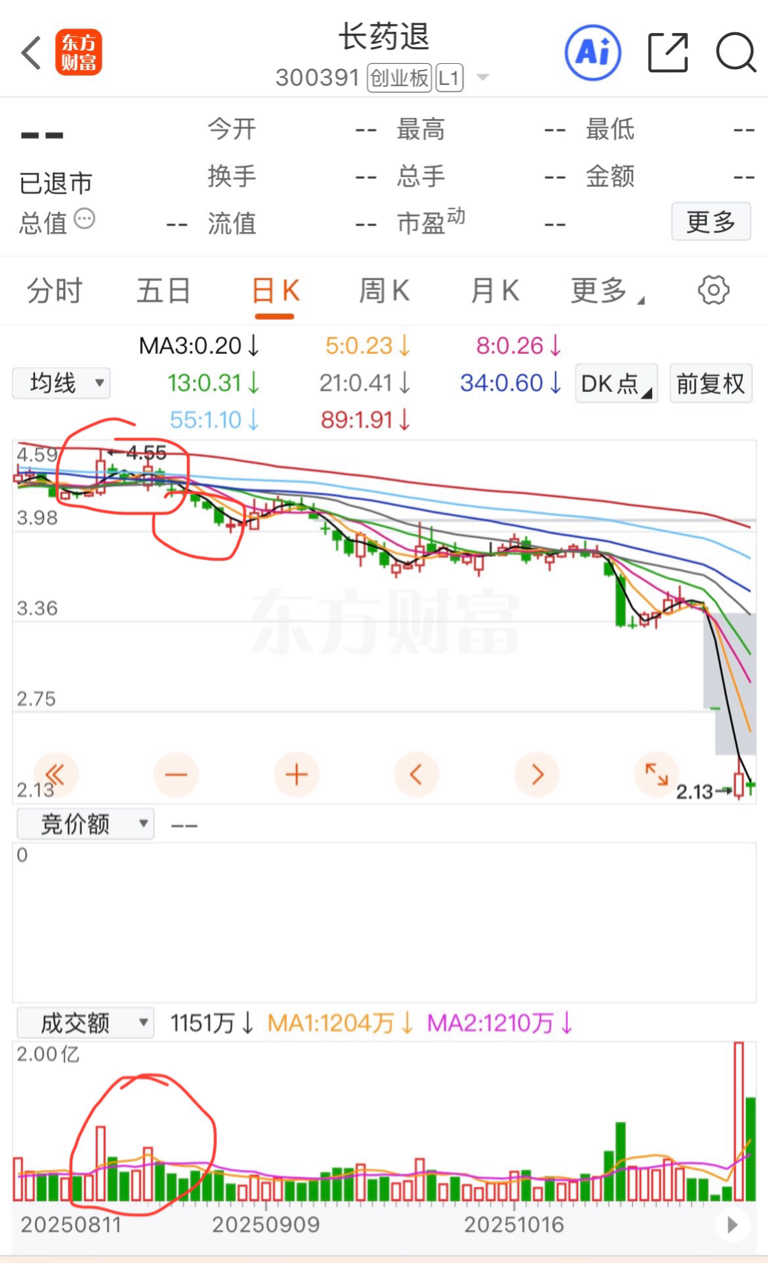Switch to the 分时 tab
768x1264 pixels.
(x=55, y=291)
